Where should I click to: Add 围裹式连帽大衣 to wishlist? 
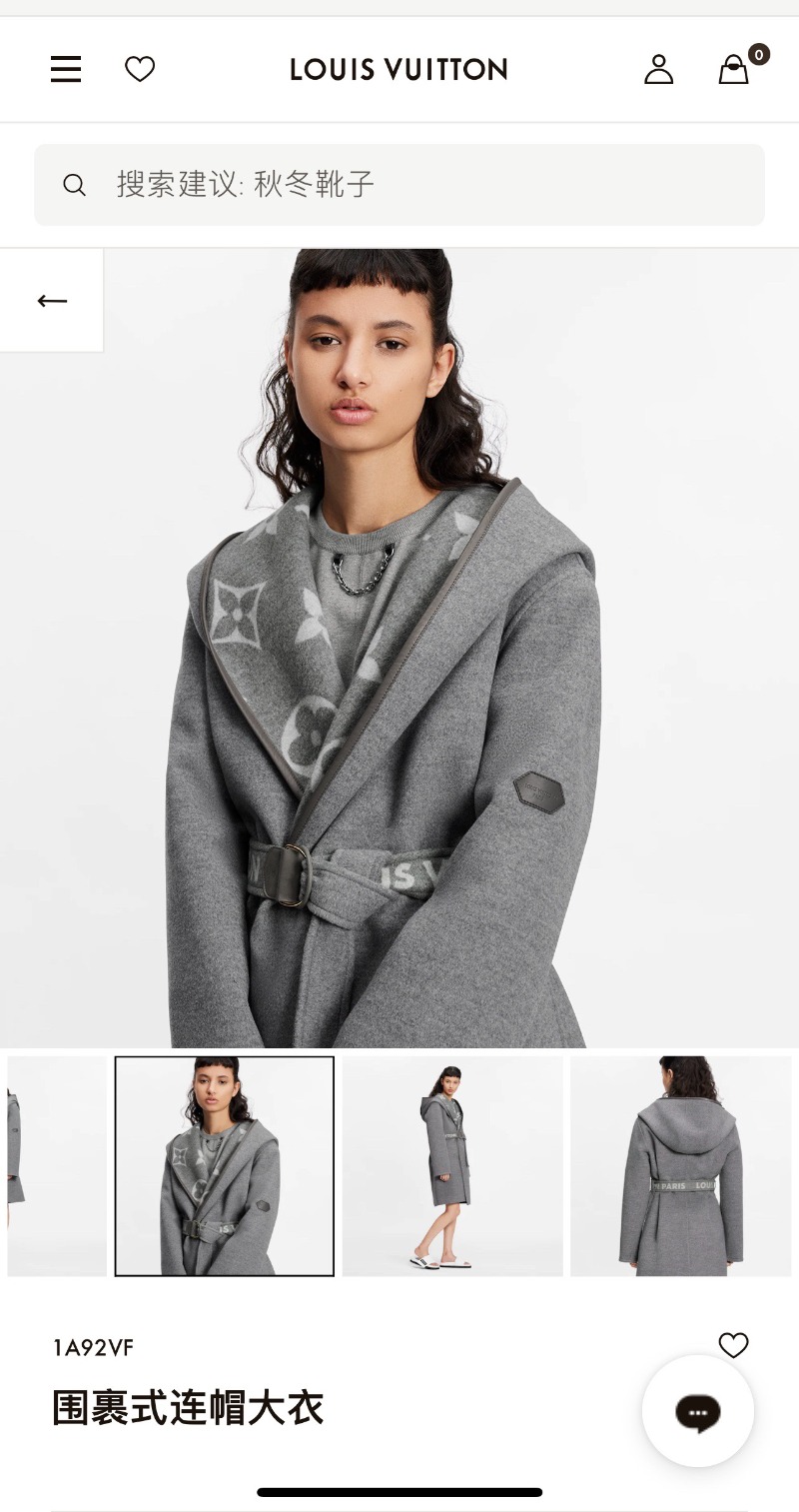tap(733, 1345)
